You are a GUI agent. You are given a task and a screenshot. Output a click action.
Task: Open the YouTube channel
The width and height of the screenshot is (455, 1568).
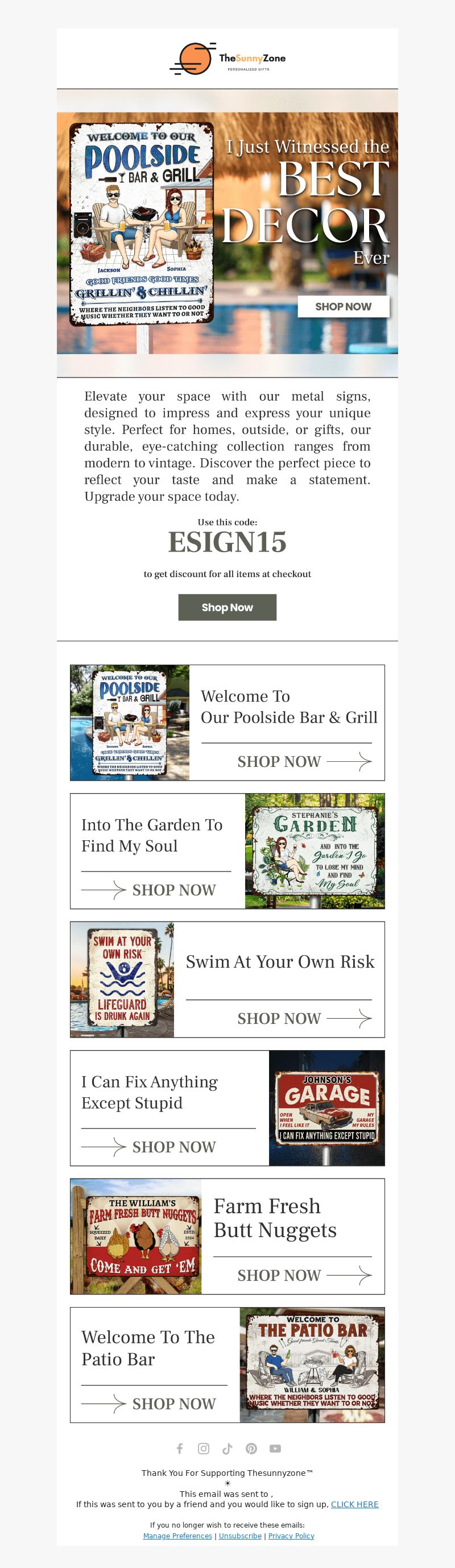pyautogui.click(x=275, y=1449)
